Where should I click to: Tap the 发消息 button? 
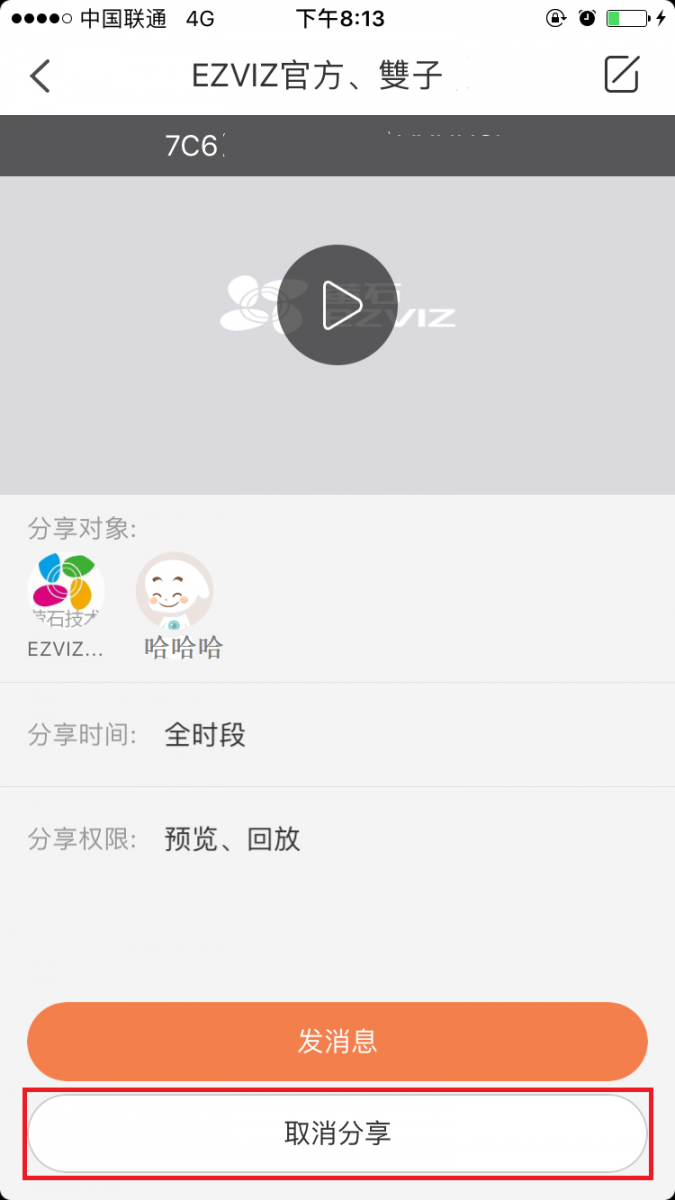(337, 1041)
